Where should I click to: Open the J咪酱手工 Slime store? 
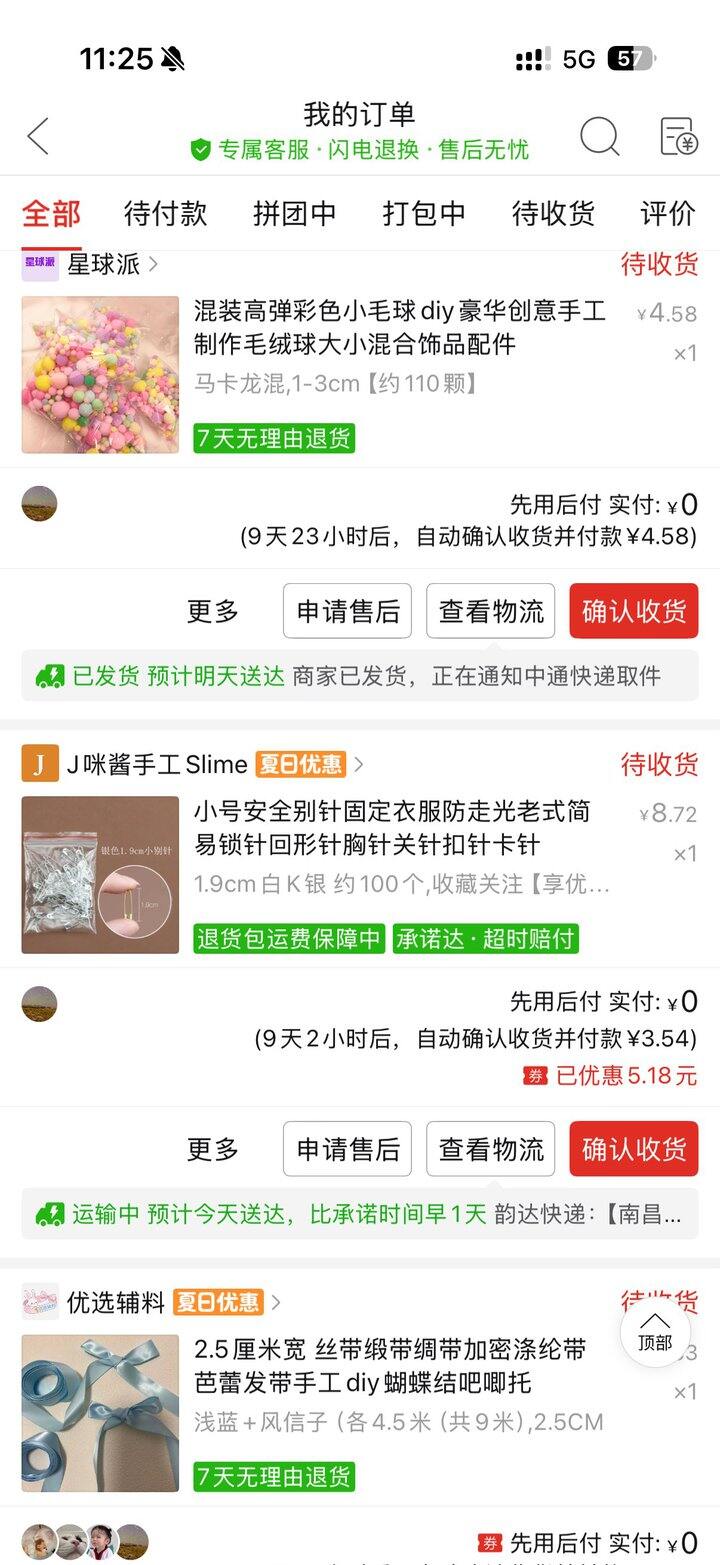pyautogui.click(x=157, y=765)
